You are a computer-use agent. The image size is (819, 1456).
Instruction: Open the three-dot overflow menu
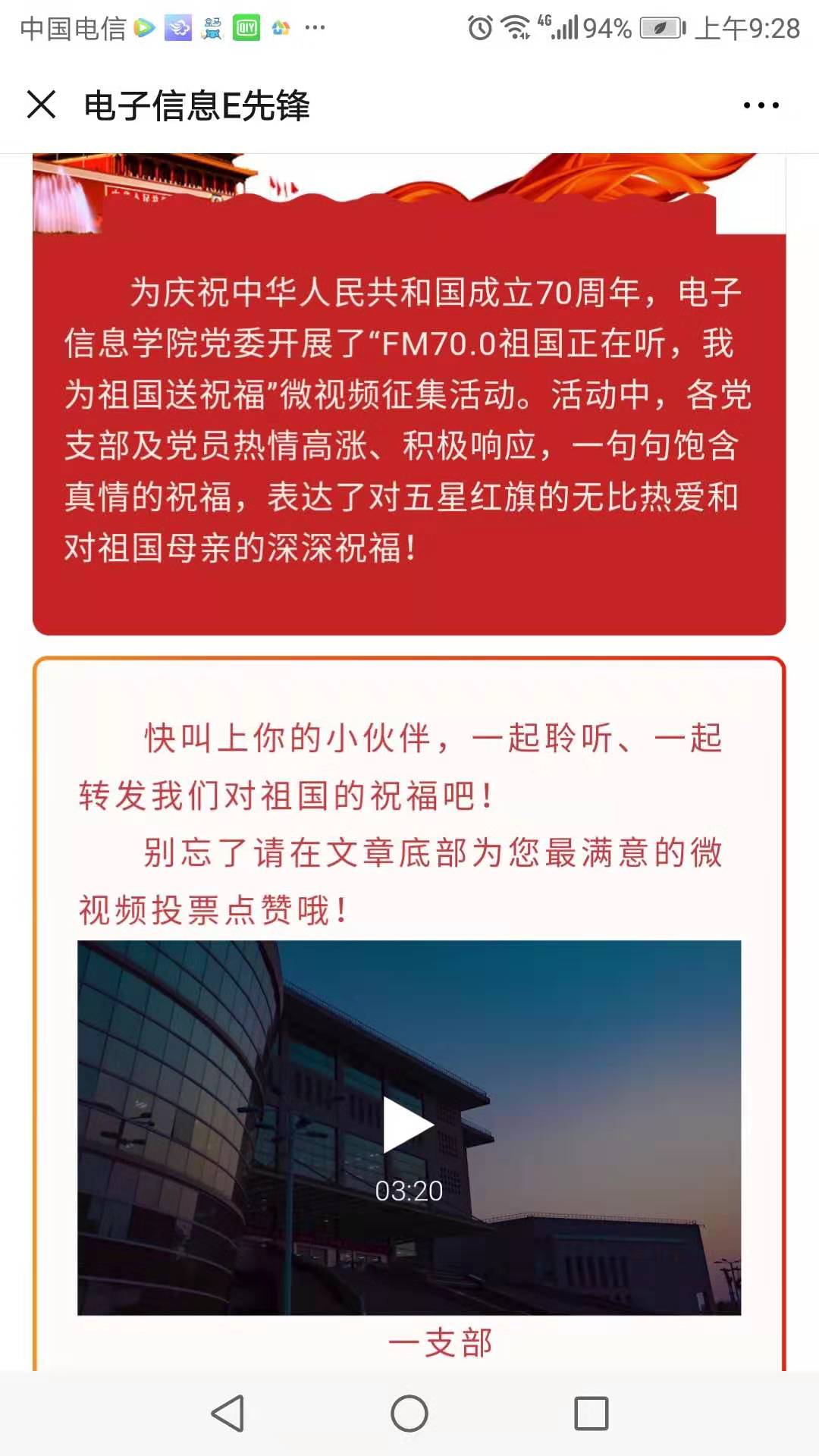[x=761, y=105]
